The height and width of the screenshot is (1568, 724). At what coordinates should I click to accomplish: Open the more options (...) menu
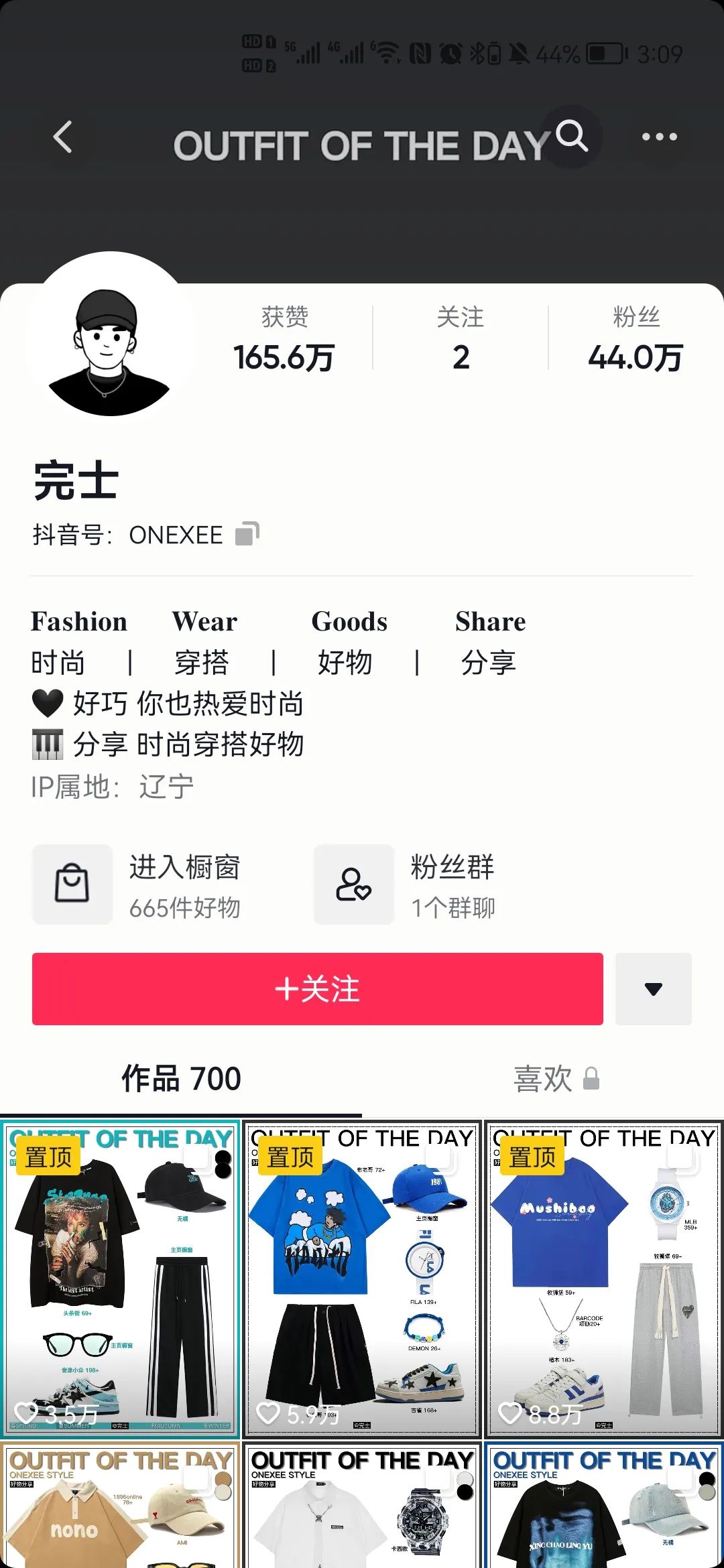658,136
